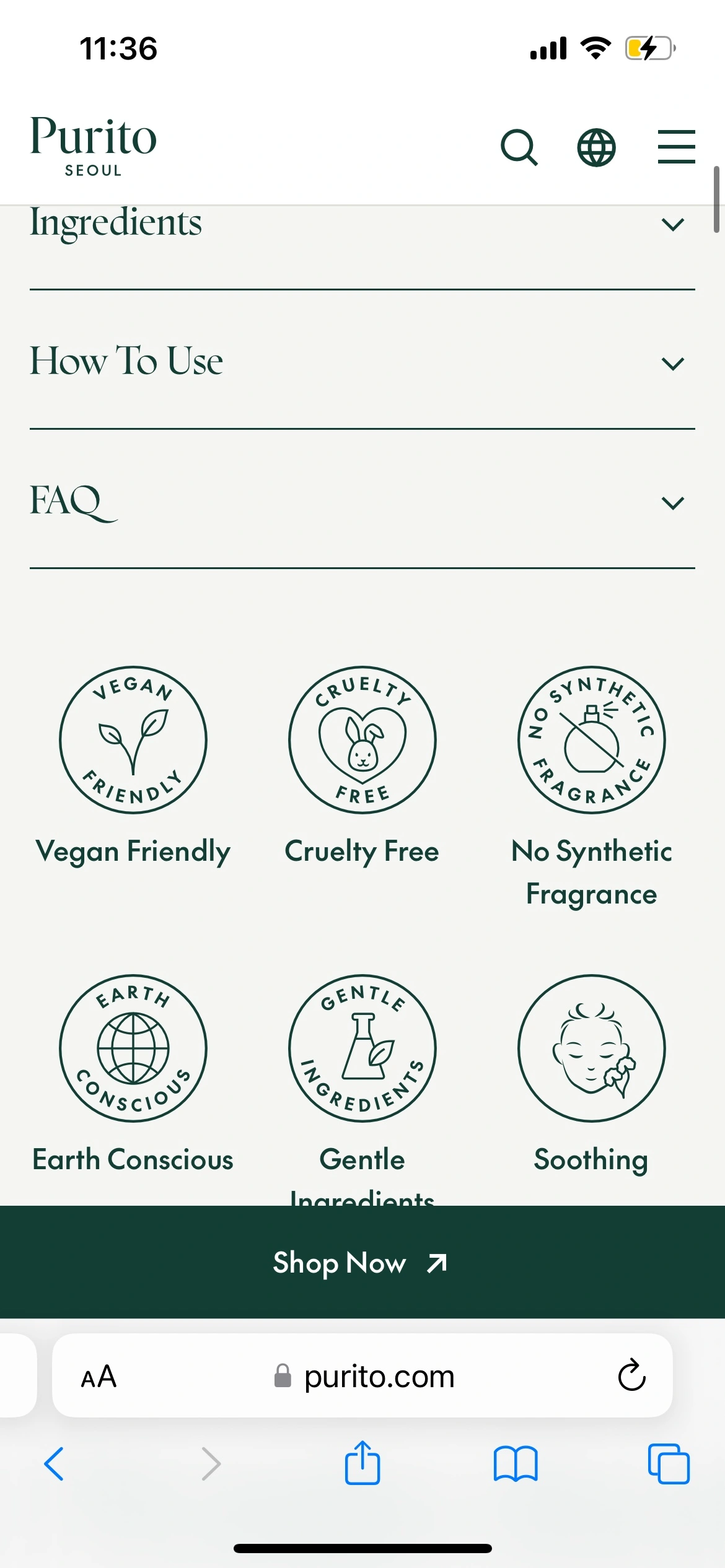Tap the purito.com address bar
Viewport: 725px width, 1568px height.
pyautogui.click(x=362, y=1376)
